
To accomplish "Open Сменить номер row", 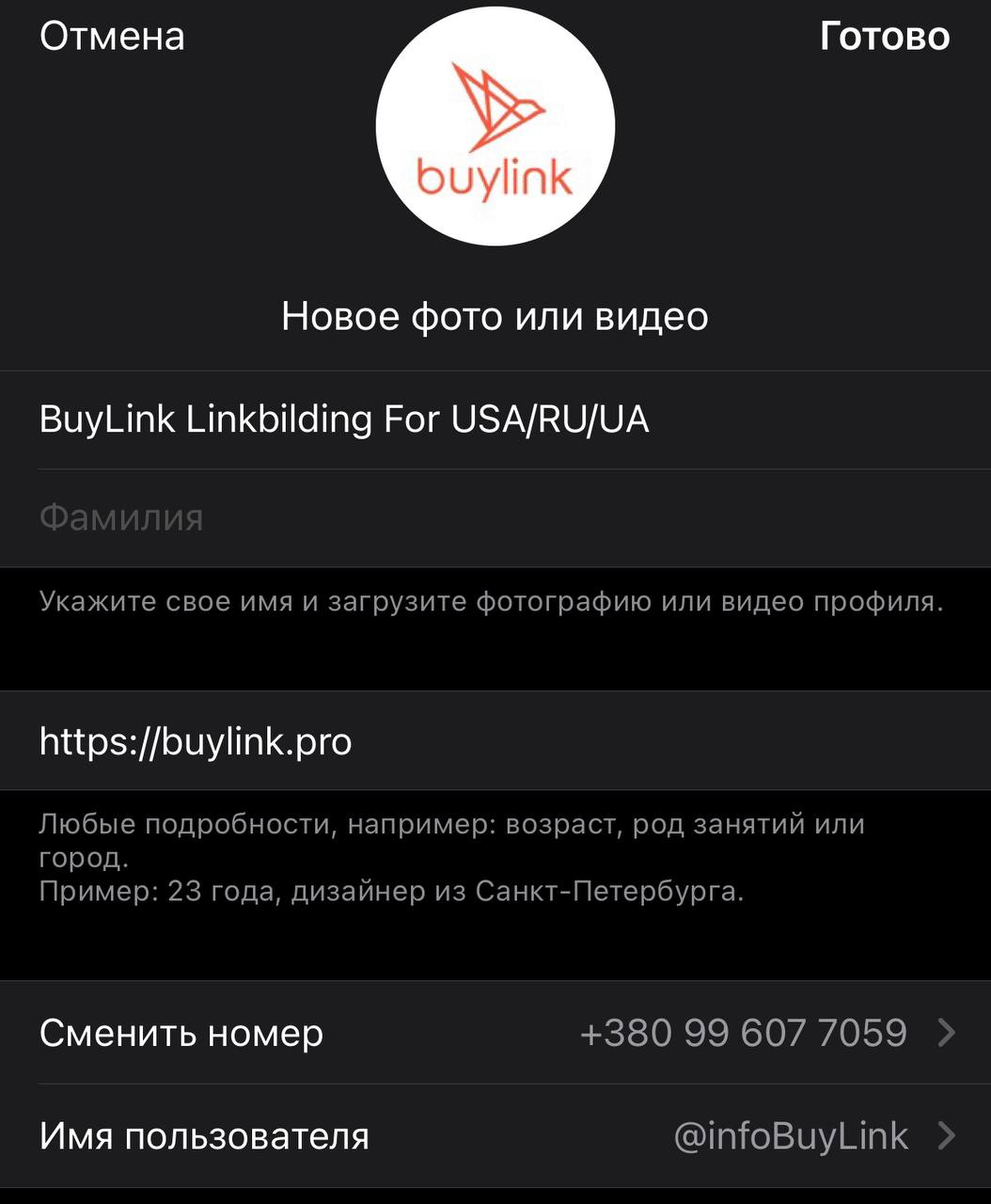I will point(495,1033).
